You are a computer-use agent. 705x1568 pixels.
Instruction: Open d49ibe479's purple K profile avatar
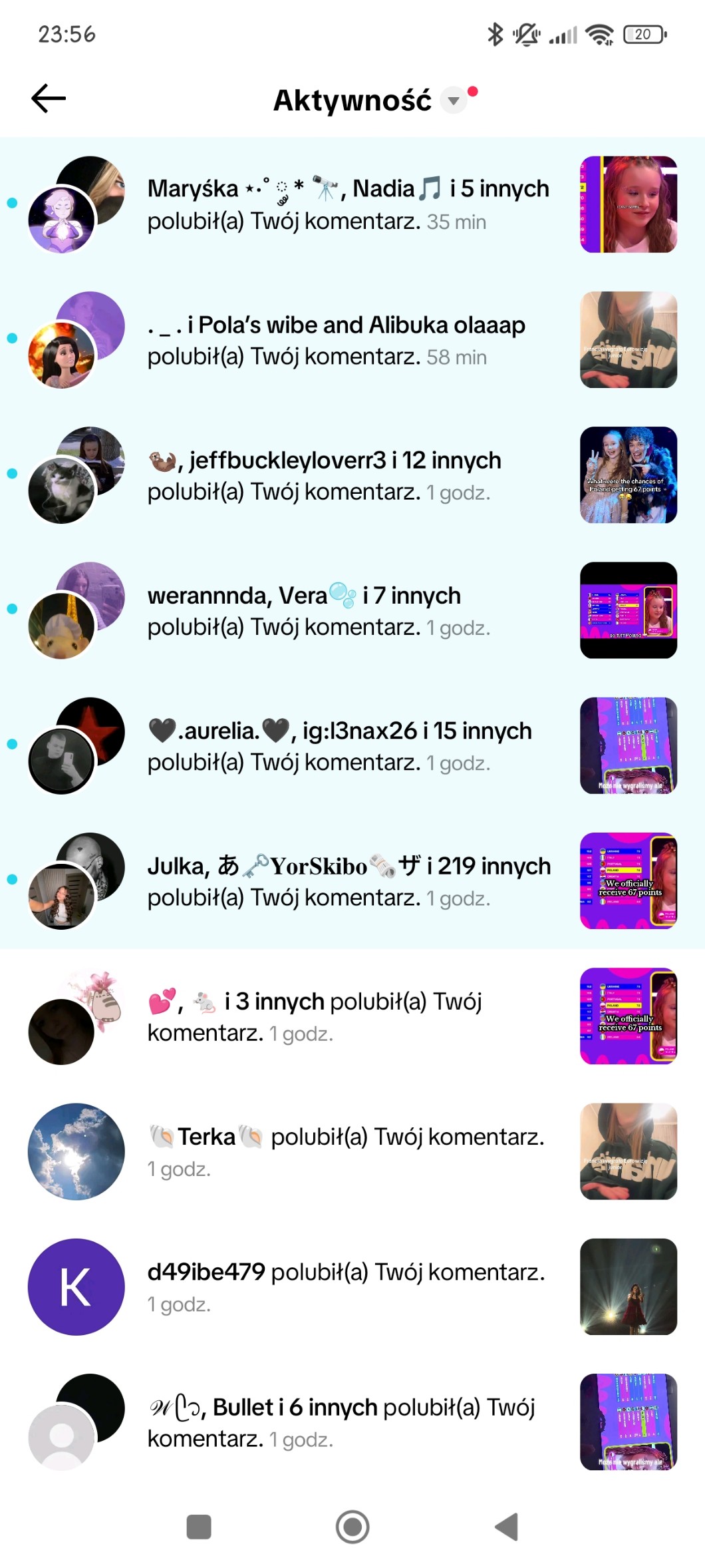(x=76, y=1286)
